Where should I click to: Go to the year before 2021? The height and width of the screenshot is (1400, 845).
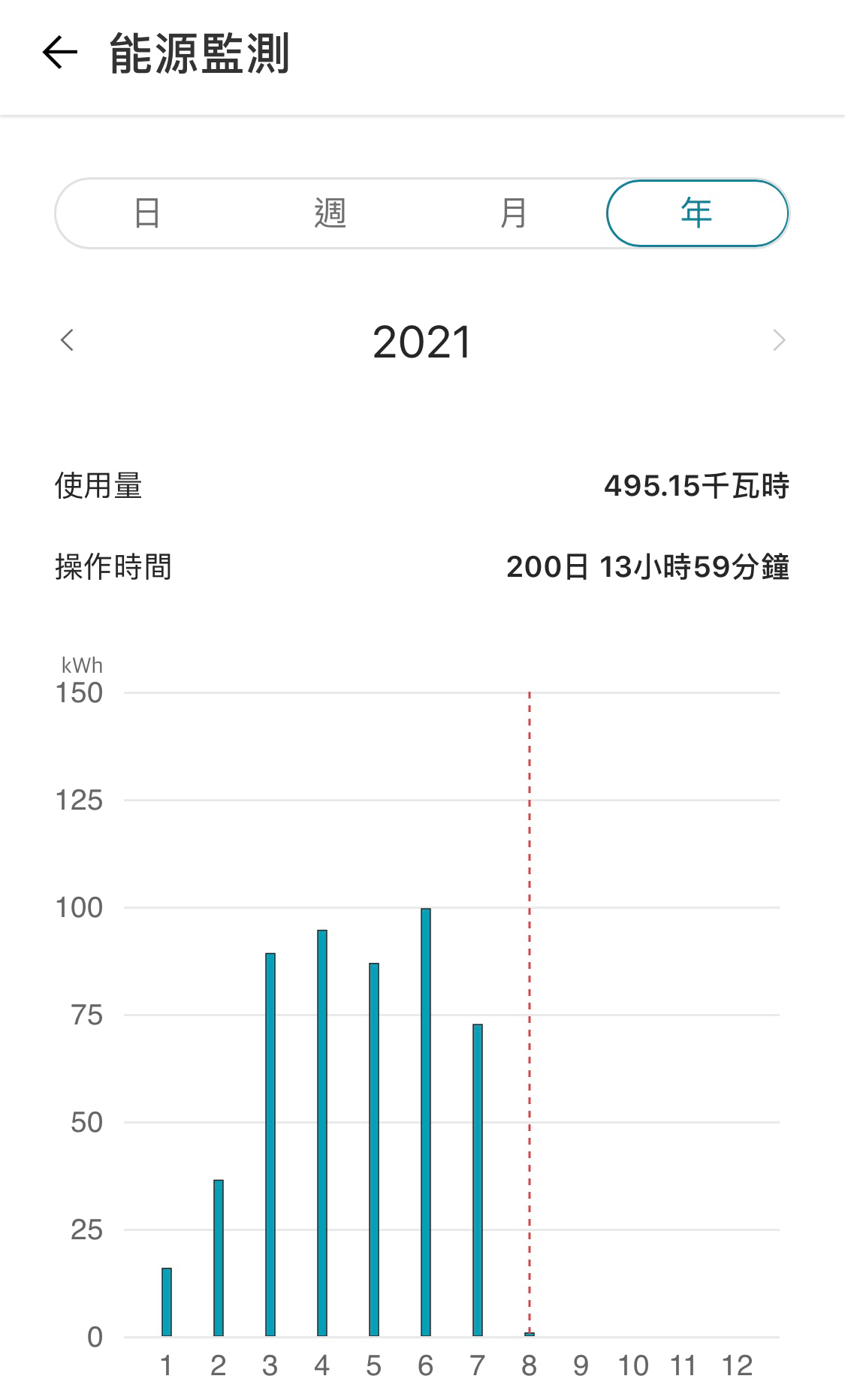coord(67,340)
